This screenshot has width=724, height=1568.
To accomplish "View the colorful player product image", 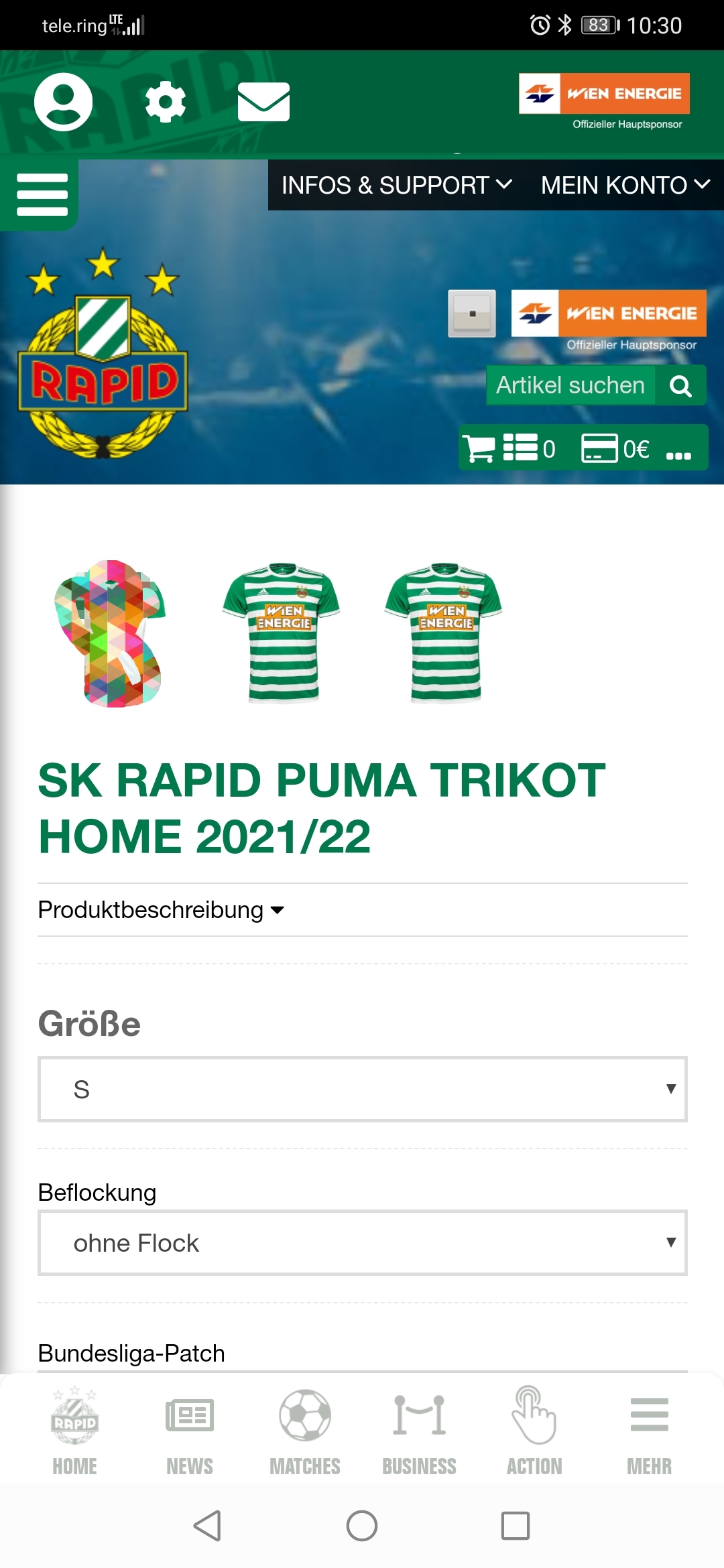I will tap(111, 633).
